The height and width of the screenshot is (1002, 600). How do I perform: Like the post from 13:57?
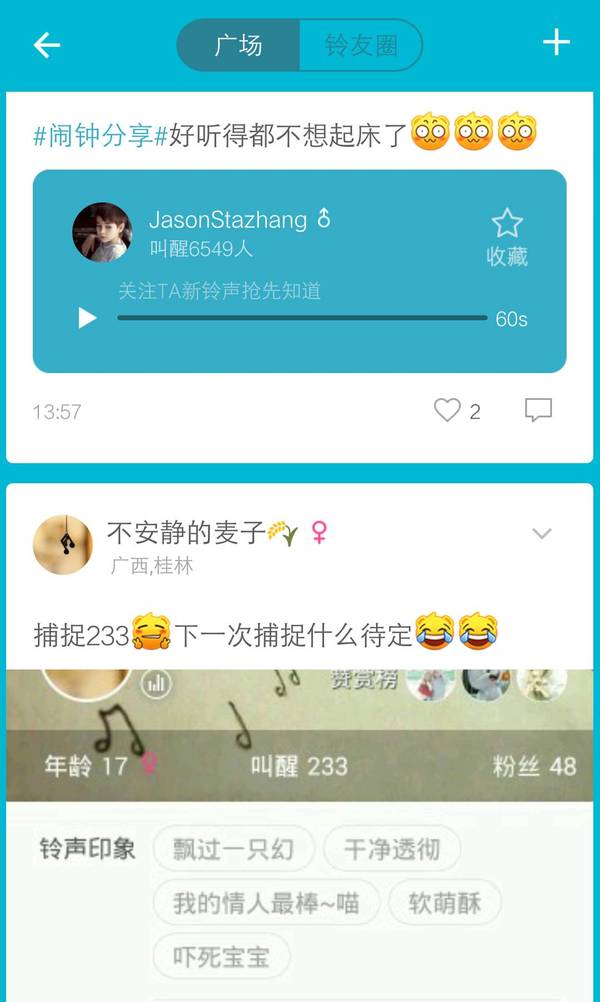click(447, 410)
